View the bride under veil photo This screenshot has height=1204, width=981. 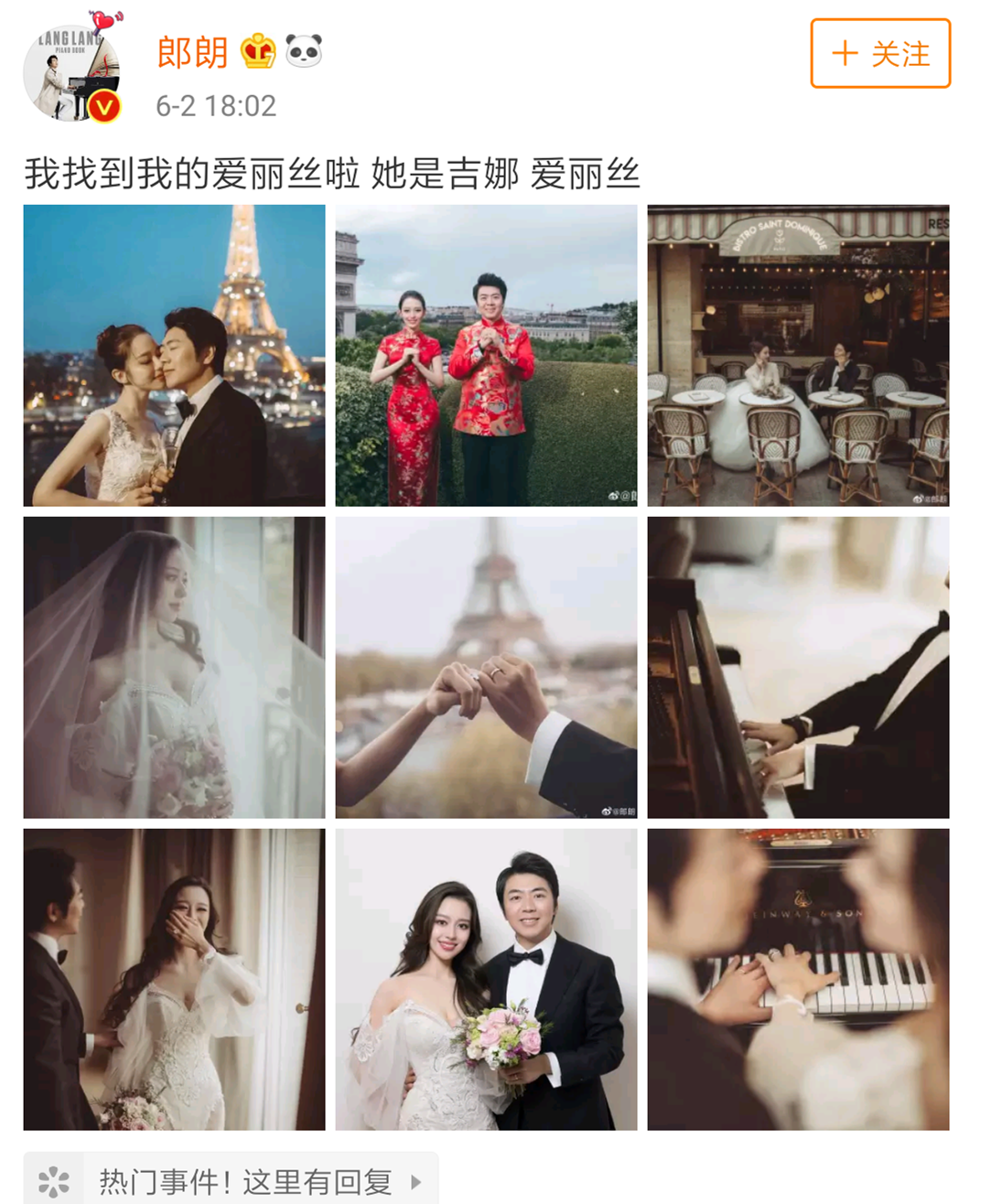[174, 667]
